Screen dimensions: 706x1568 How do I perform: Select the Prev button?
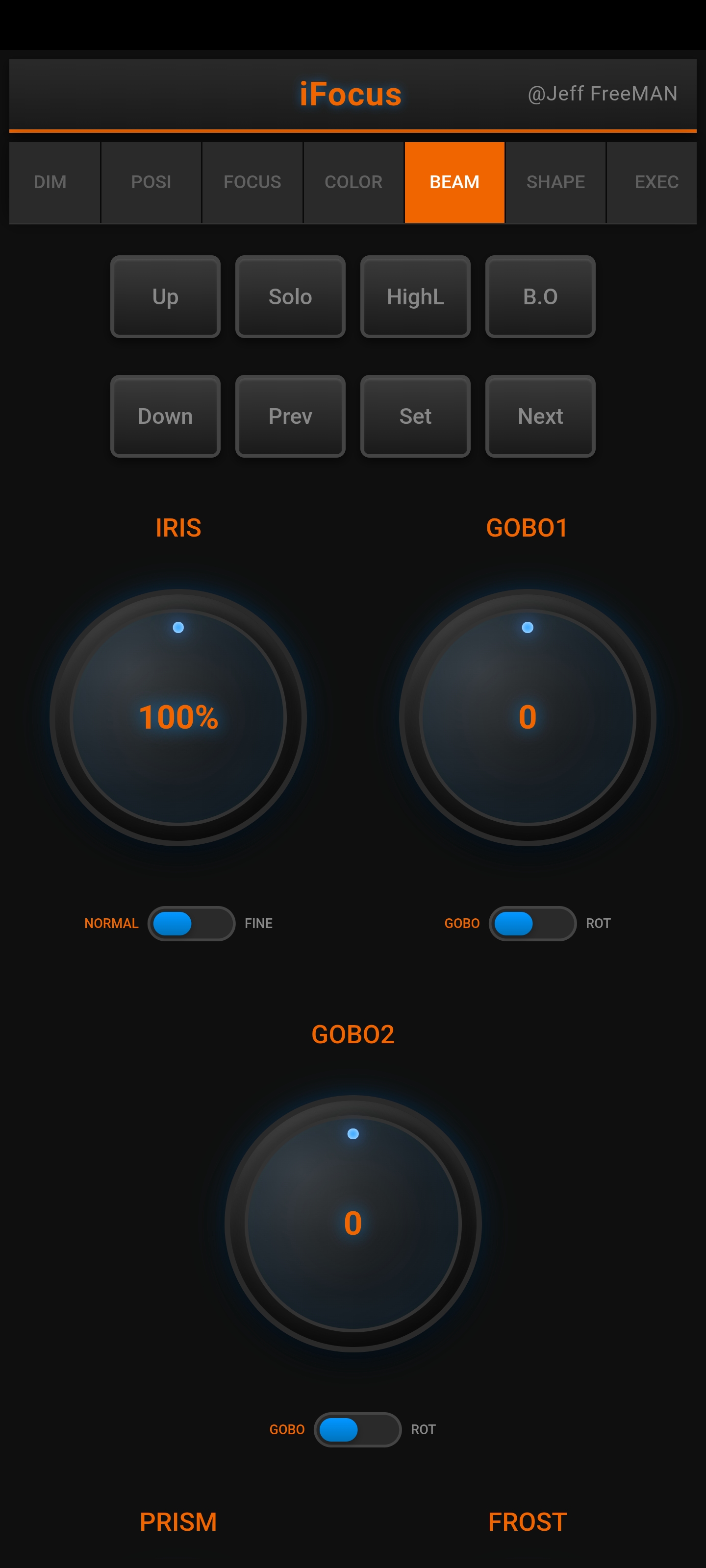point(290,416)
